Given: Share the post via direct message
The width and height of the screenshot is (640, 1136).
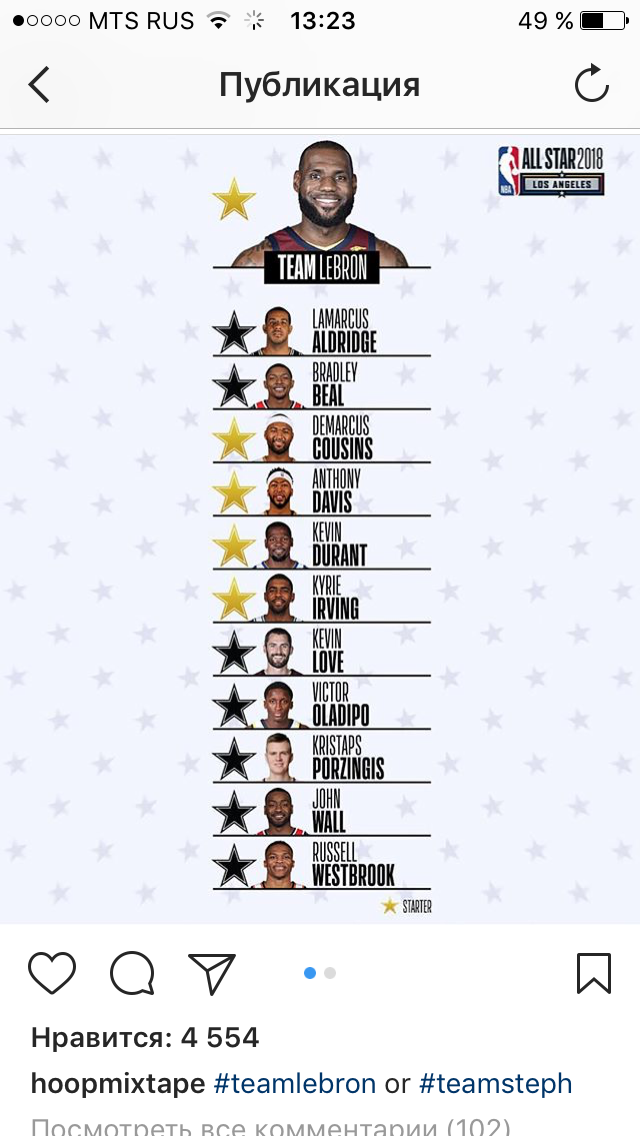Looking at the screenshot, I should pyautogui.click(x=212, y=973).
